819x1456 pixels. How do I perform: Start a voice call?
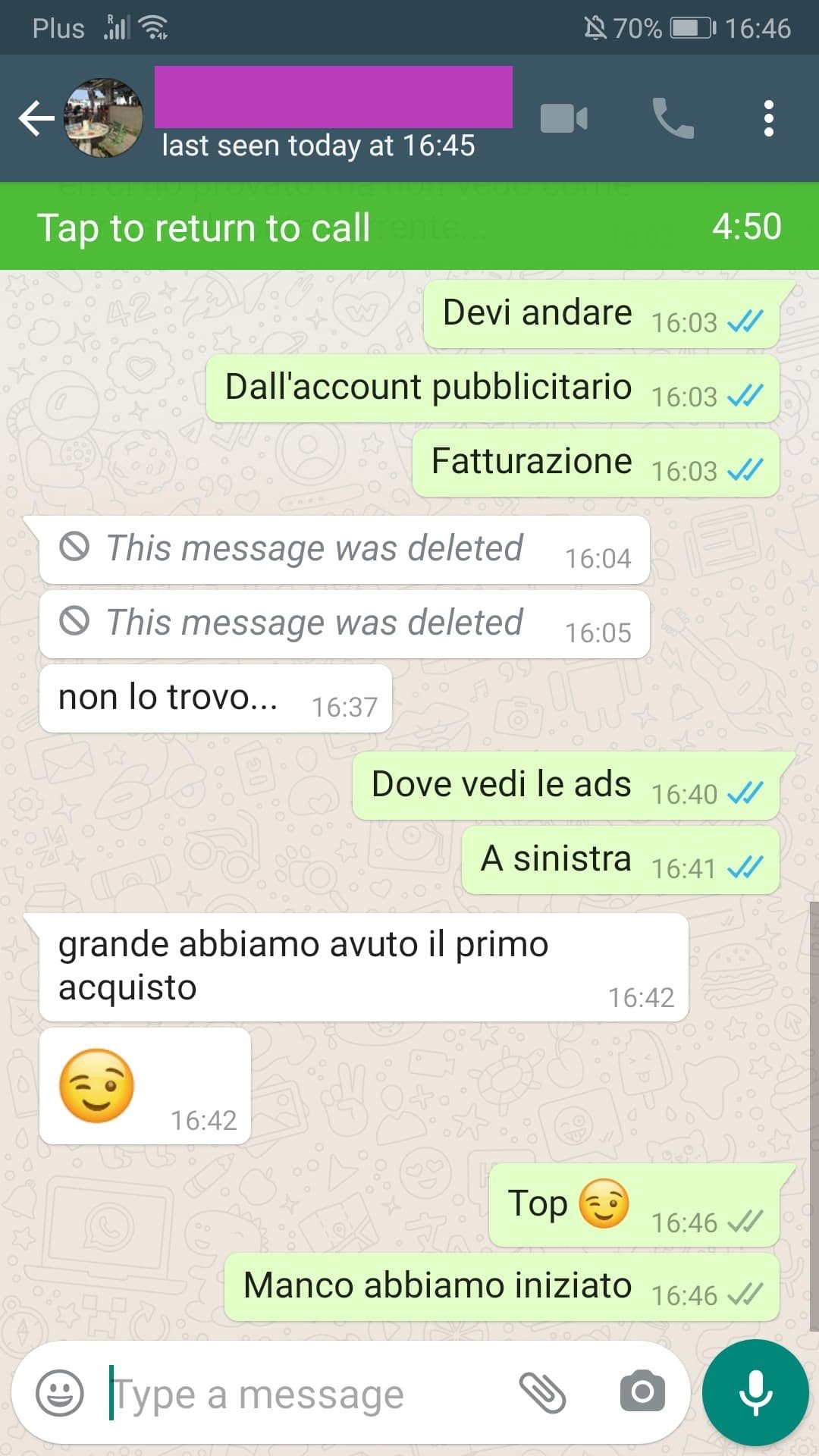point(673,118)
